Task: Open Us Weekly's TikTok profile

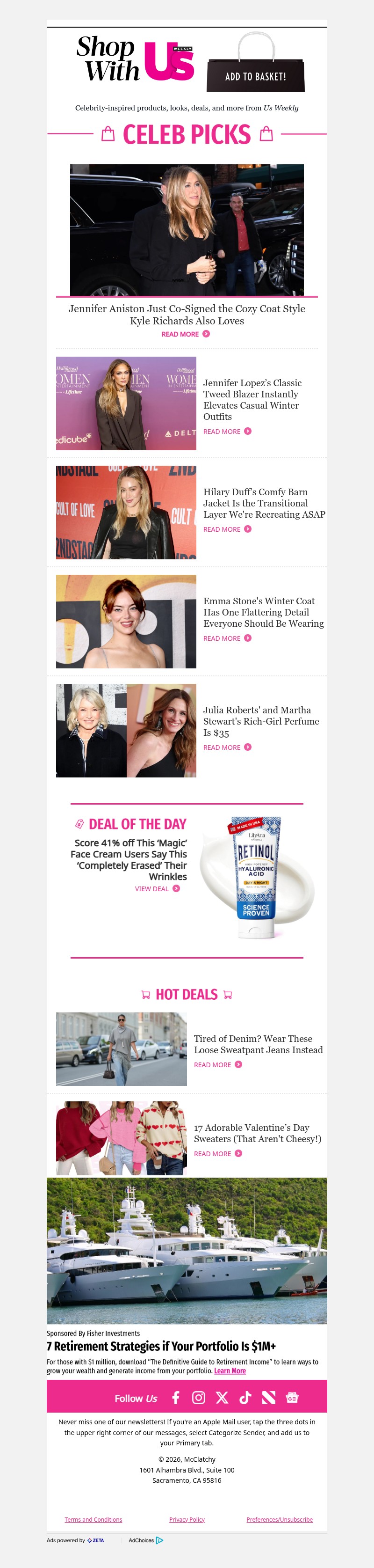Action: pyautogui.click(x=245, y=1398)
